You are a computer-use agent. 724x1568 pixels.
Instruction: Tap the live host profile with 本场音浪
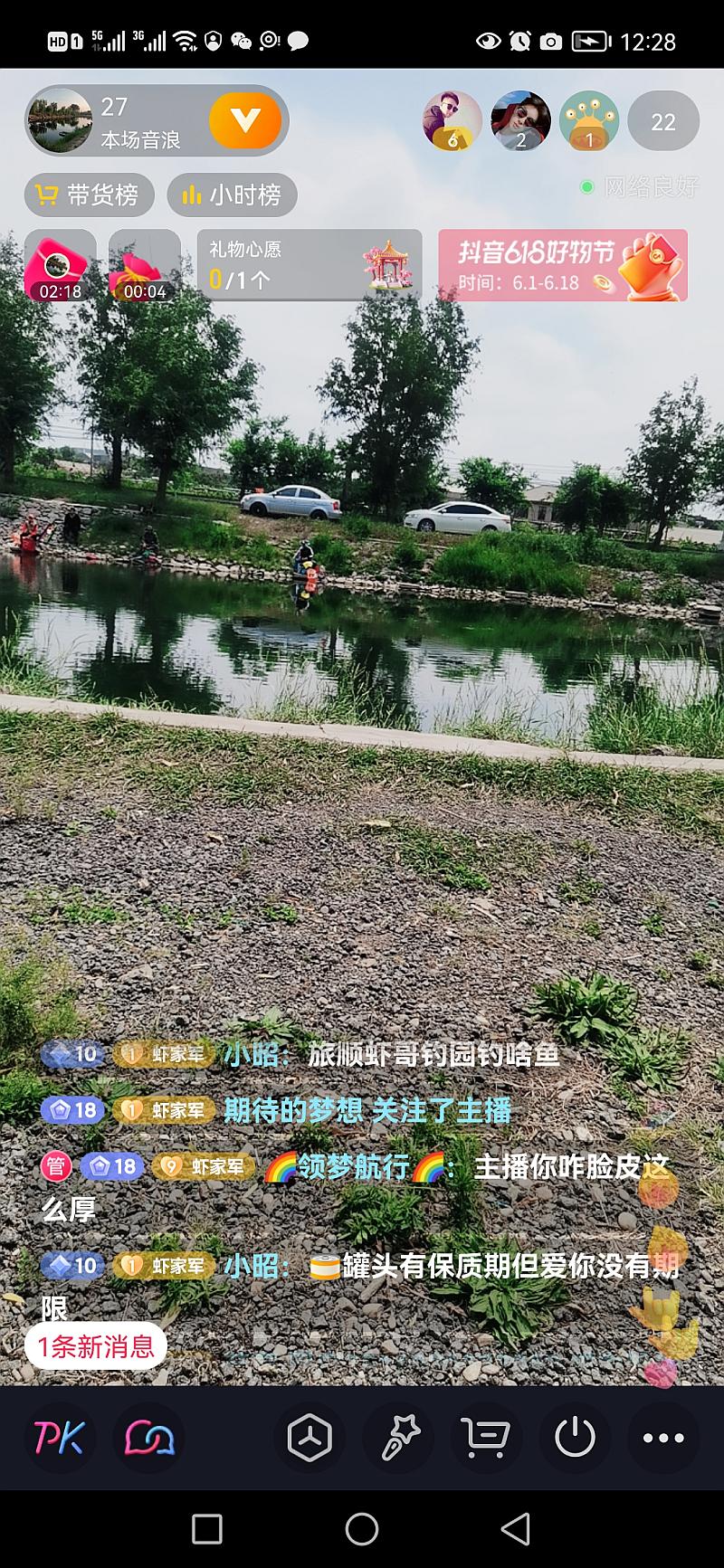coord(109,121)
